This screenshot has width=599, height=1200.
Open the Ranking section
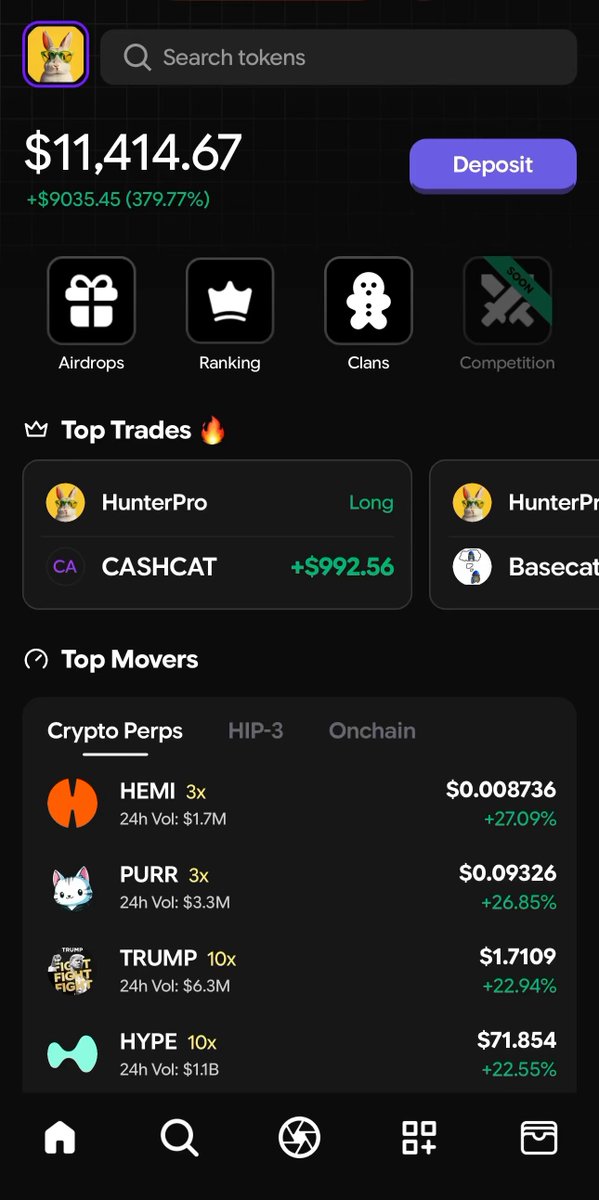point(230,315)
